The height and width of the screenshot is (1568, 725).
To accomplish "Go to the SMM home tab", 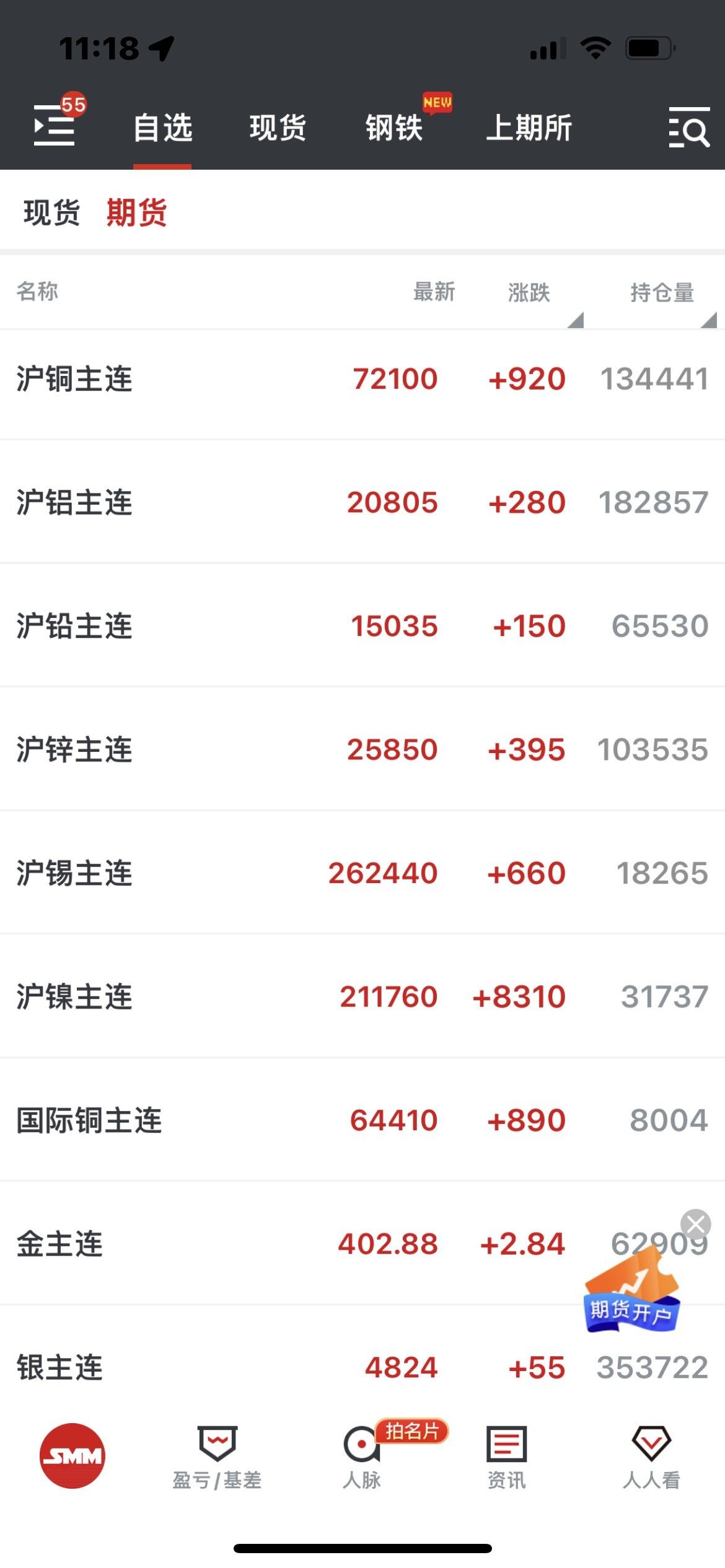I will pos(72,1455).
